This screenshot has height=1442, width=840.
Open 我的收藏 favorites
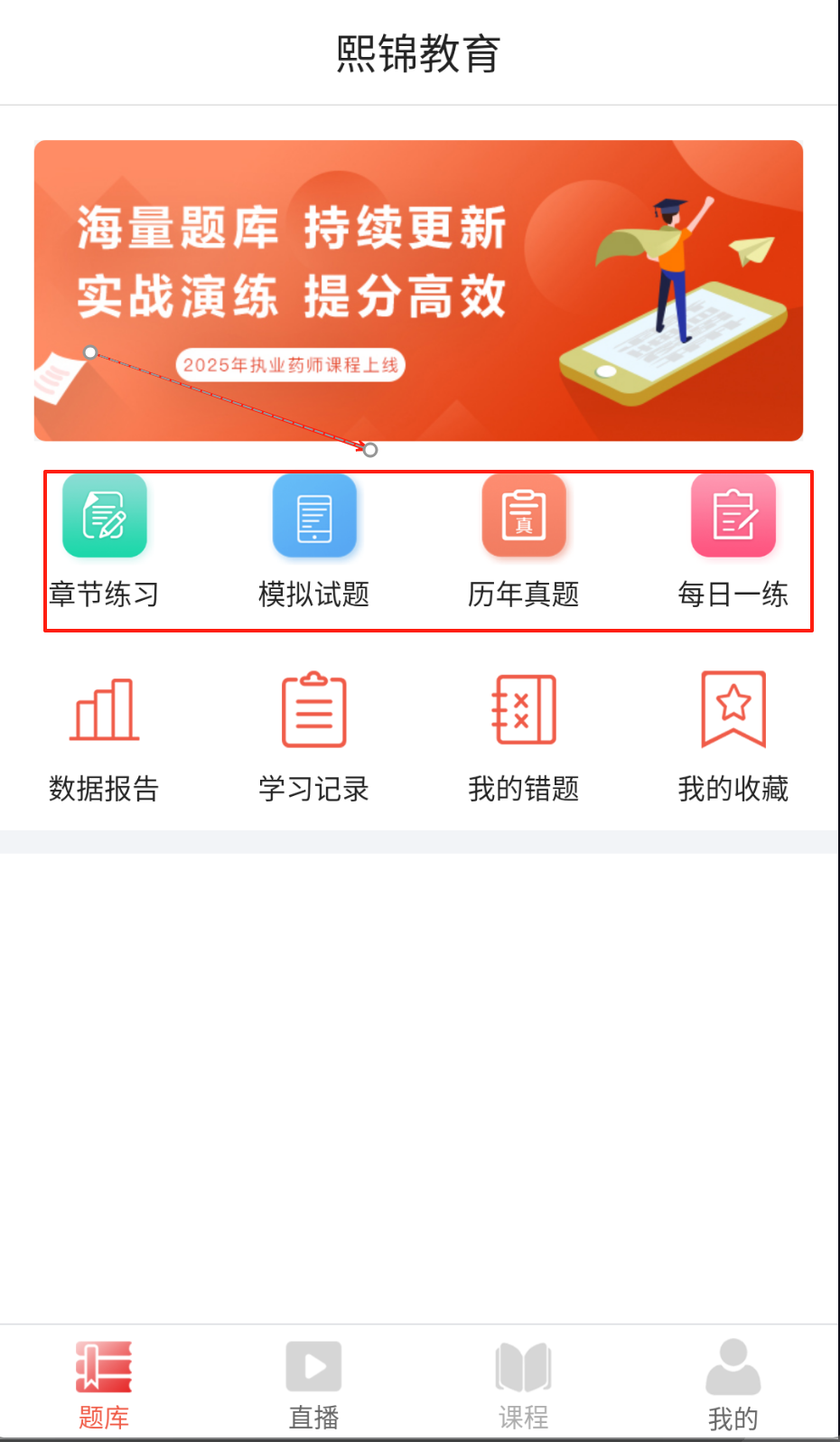point(733,737)
